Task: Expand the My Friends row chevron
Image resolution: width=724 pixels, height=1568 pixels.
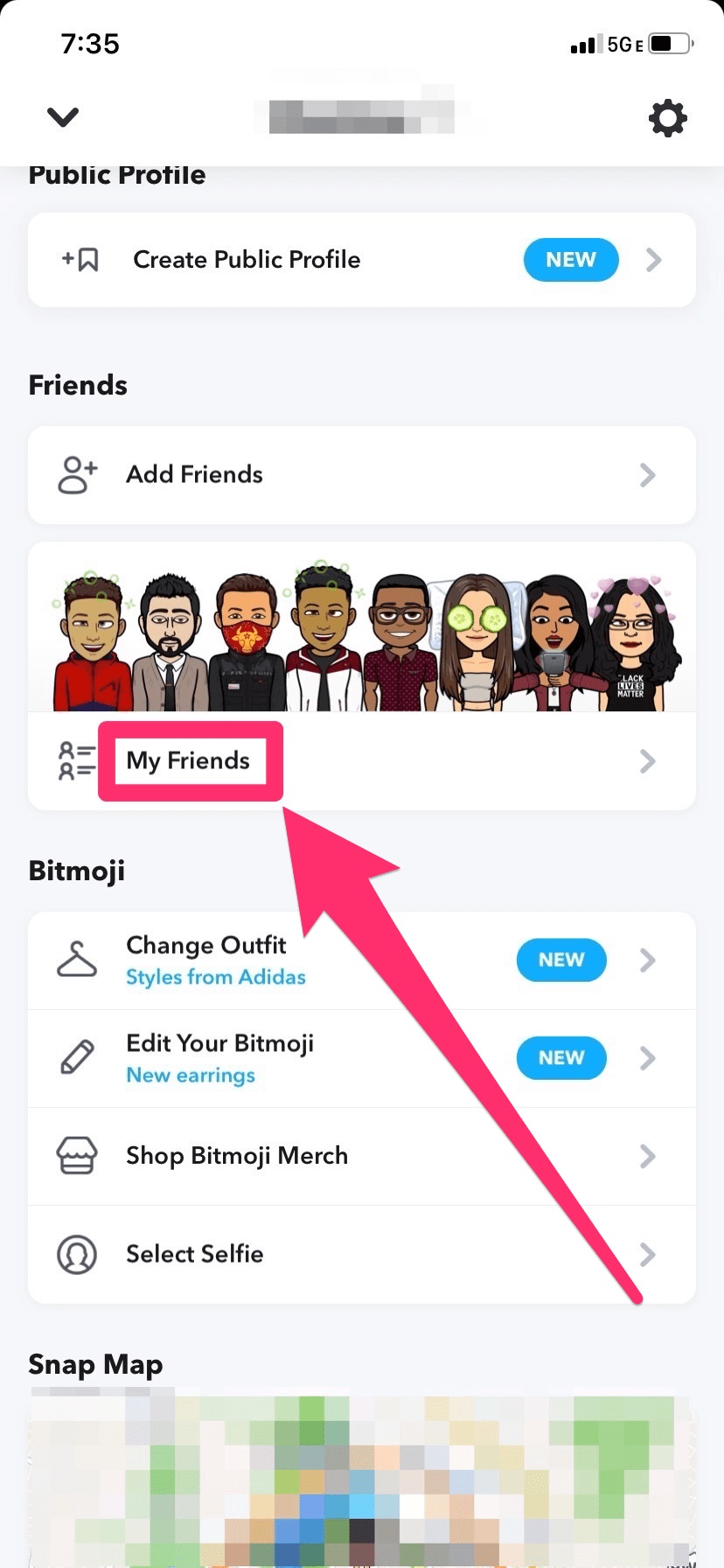Action: [x=647, y=760]
